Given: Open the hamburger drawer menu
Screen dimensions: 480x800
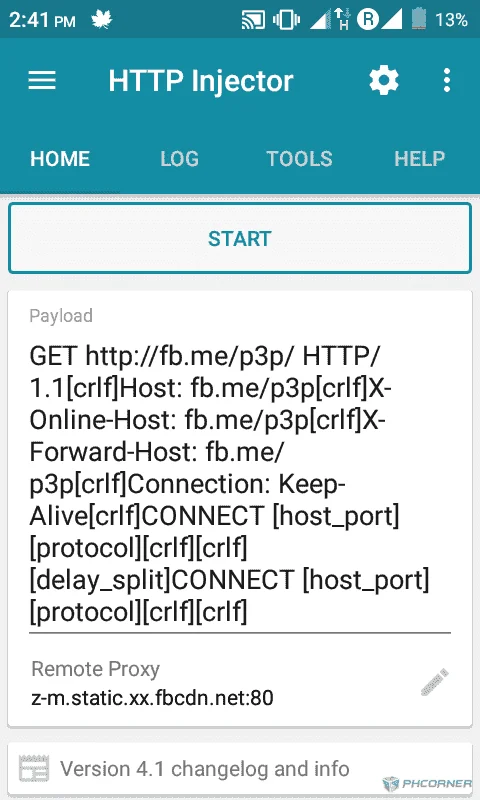Looking at the screenshot, I should (42, 81).
